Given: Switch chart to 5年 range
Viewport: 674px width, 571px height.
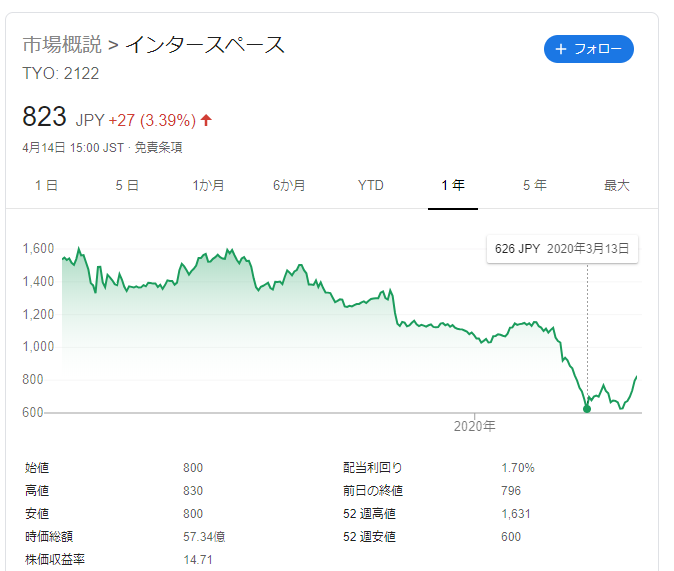Looking at the screenshot, I should [534, 185].
